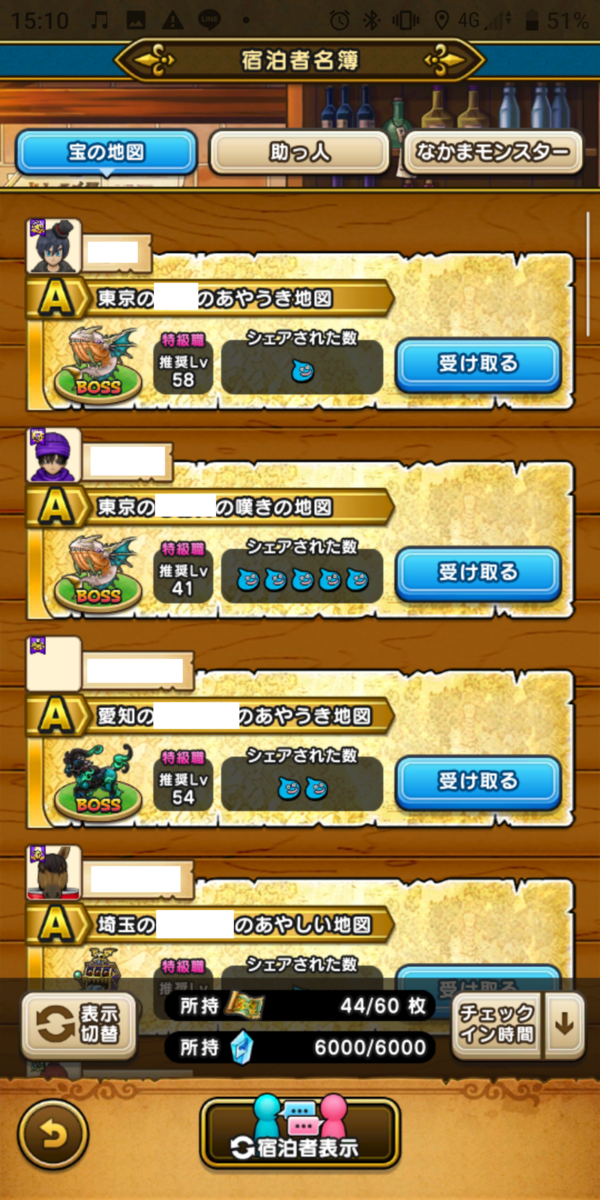The height and width of the screenshot is (1200, 600).
Task: Switch to the 宝の地図 tab
Action: [x=106, y=153]
